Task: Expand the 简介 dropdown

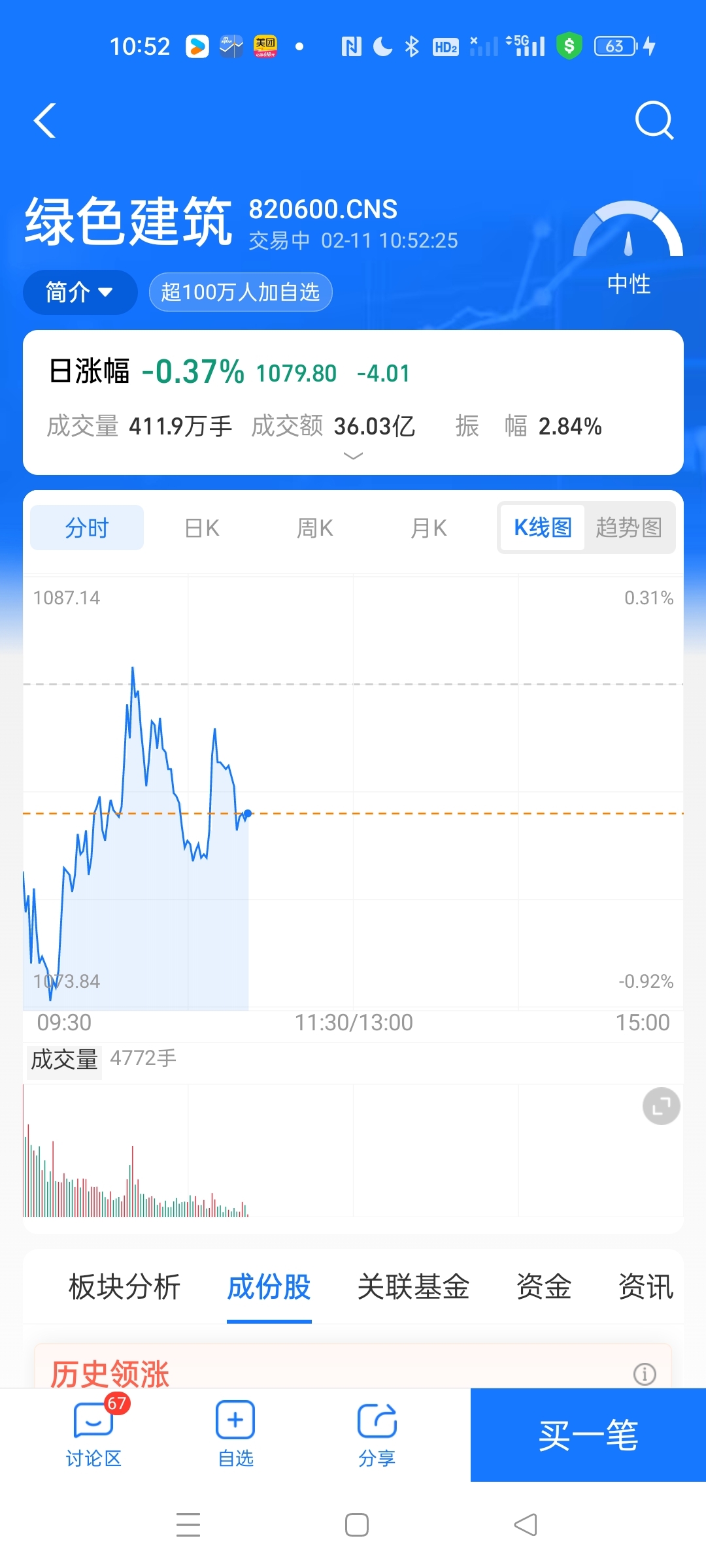Action: click(80, 292)
